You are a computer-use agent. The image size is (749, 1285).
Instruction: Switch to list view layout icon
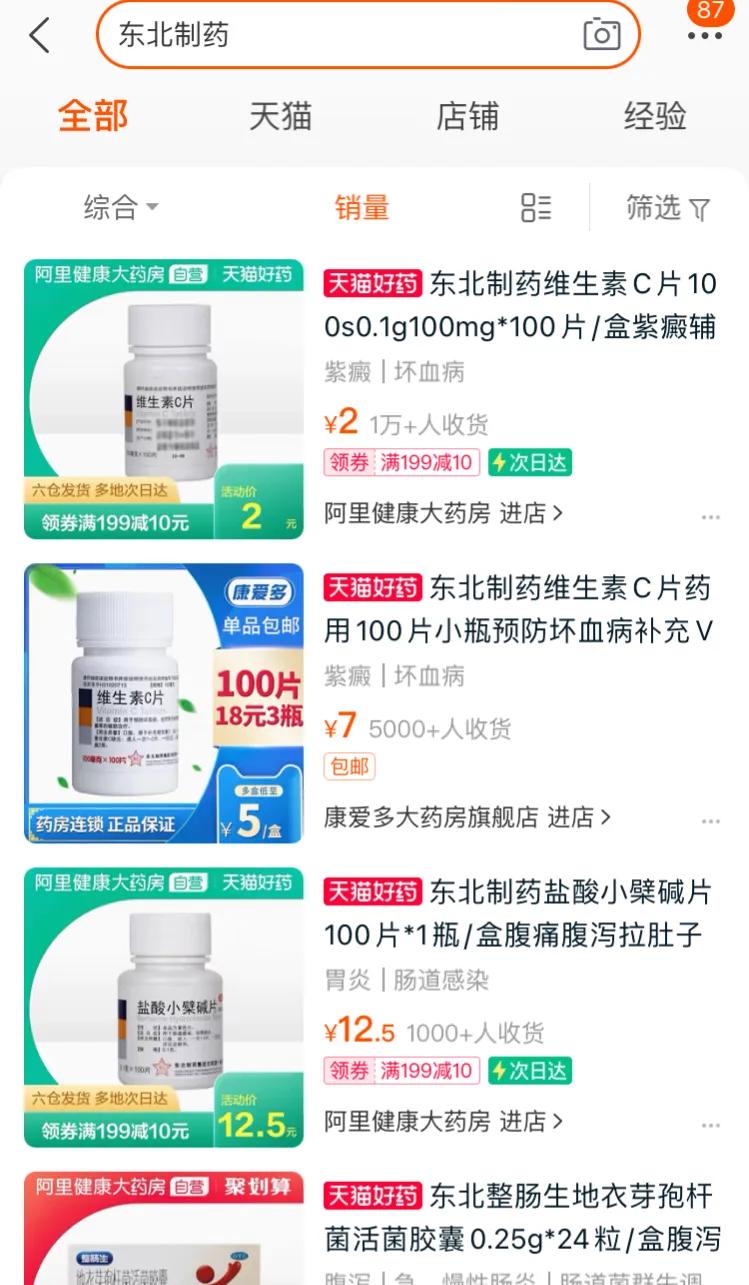pyautogui.click(x=537, y=207)
